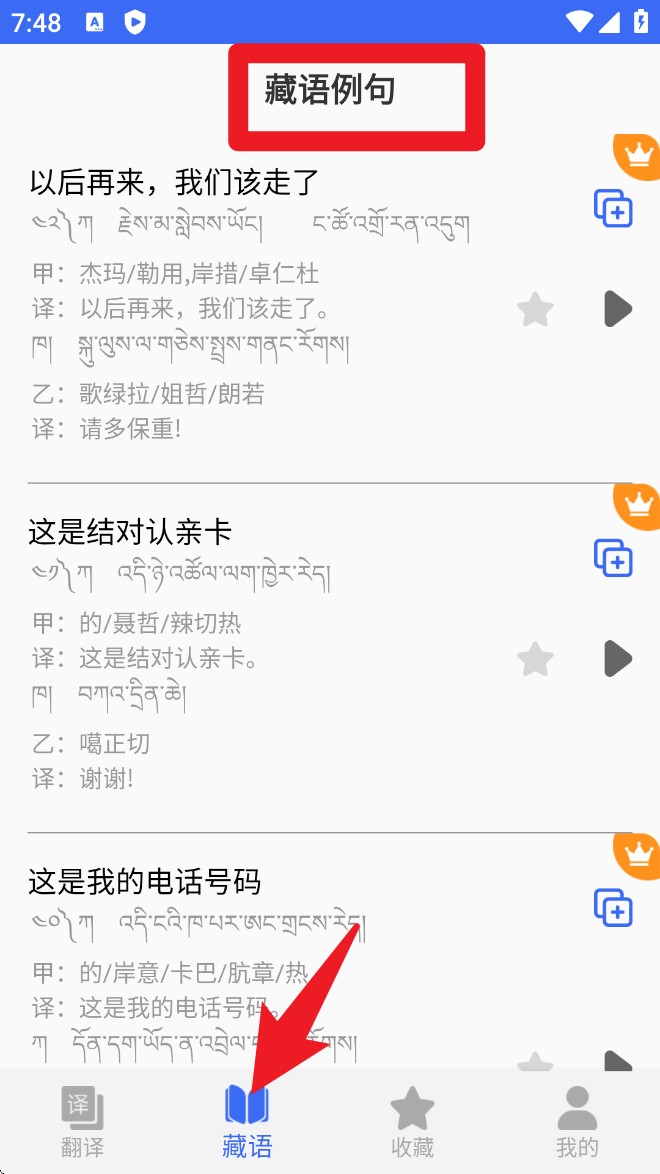Viewport: 660px width, 1174px height.
Task: Favorite the 以后再来，我们该走了 sentence
Action: (x=535, y=309)
